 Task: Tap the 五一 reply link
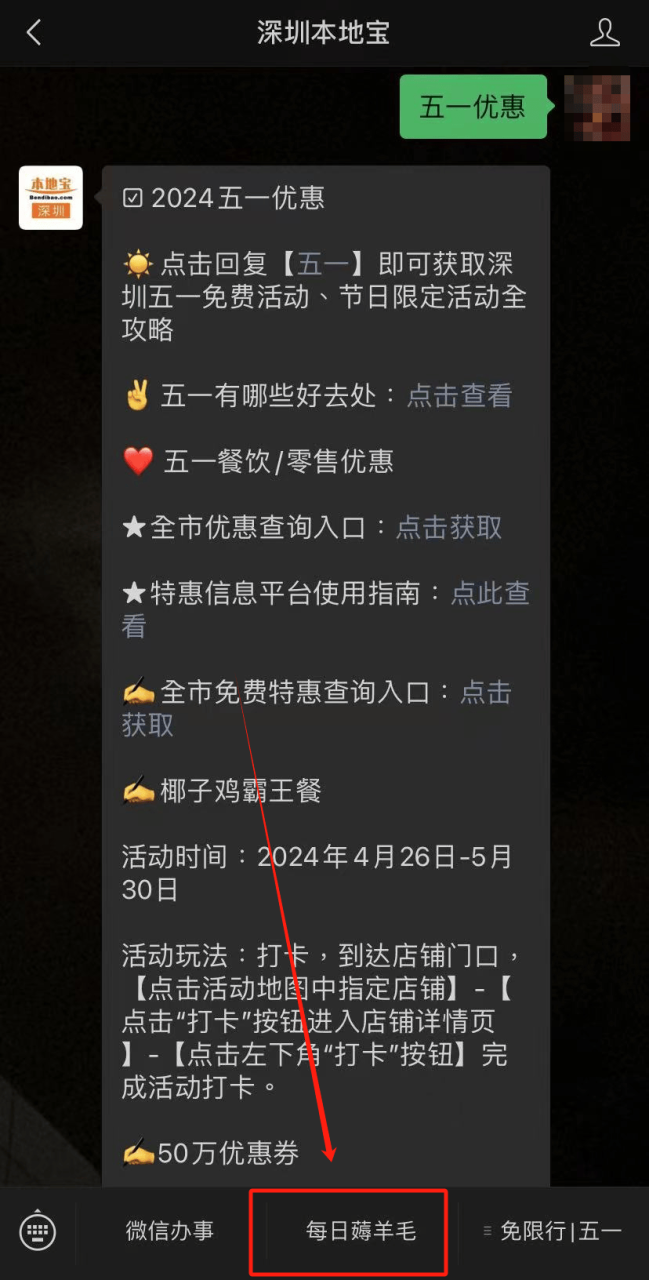(x=322, y=264)
